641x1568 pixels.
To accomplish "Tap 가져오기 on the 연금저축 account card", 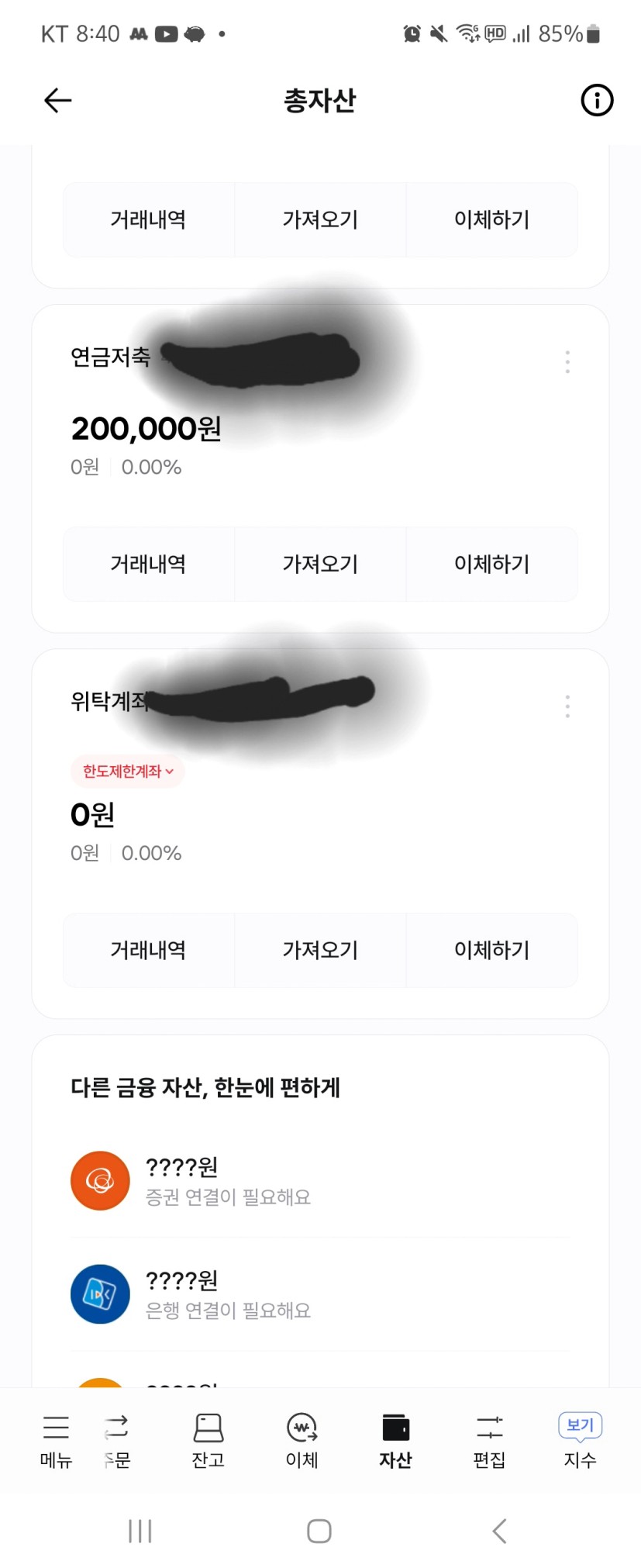I will pos(320,564).
